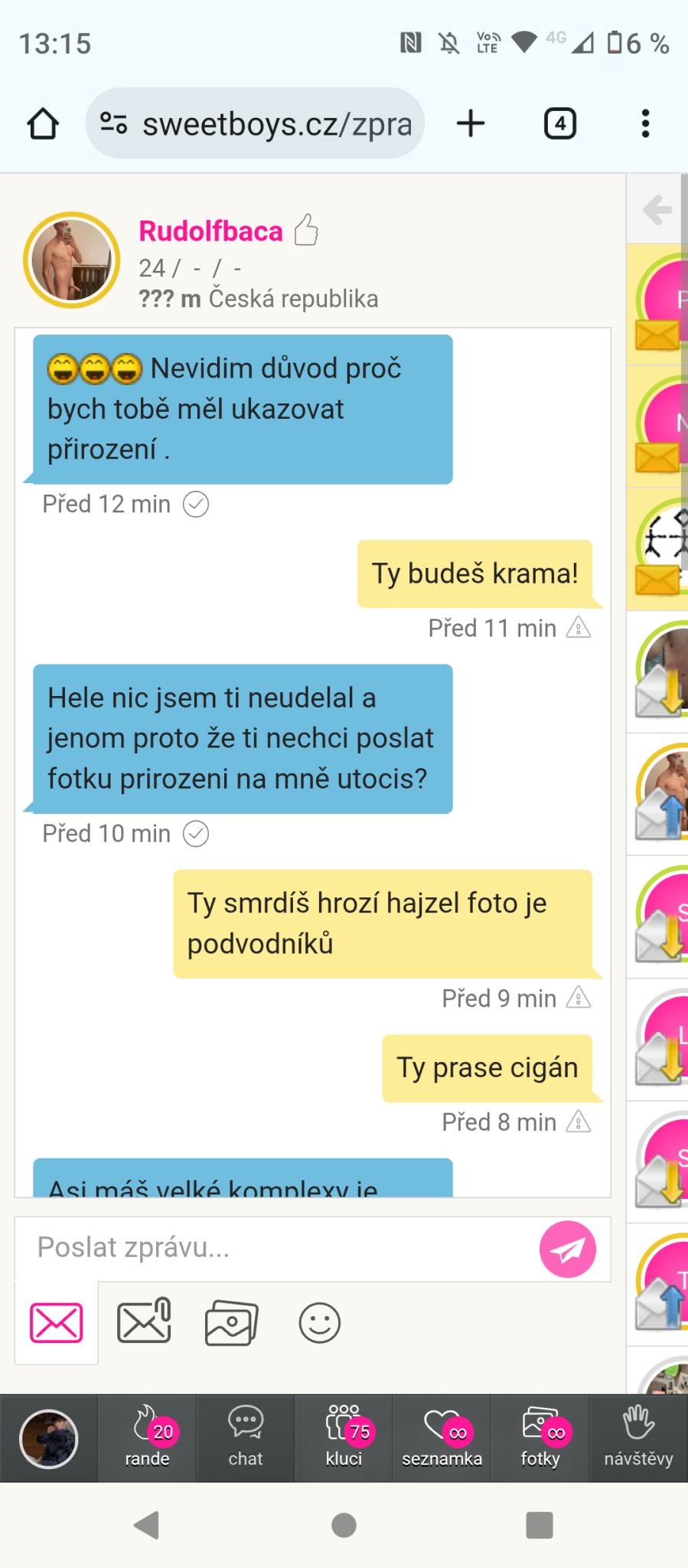This screenshot has height=1568, width=688.
Task: Open the browser home page
Action: coord(43,123)
